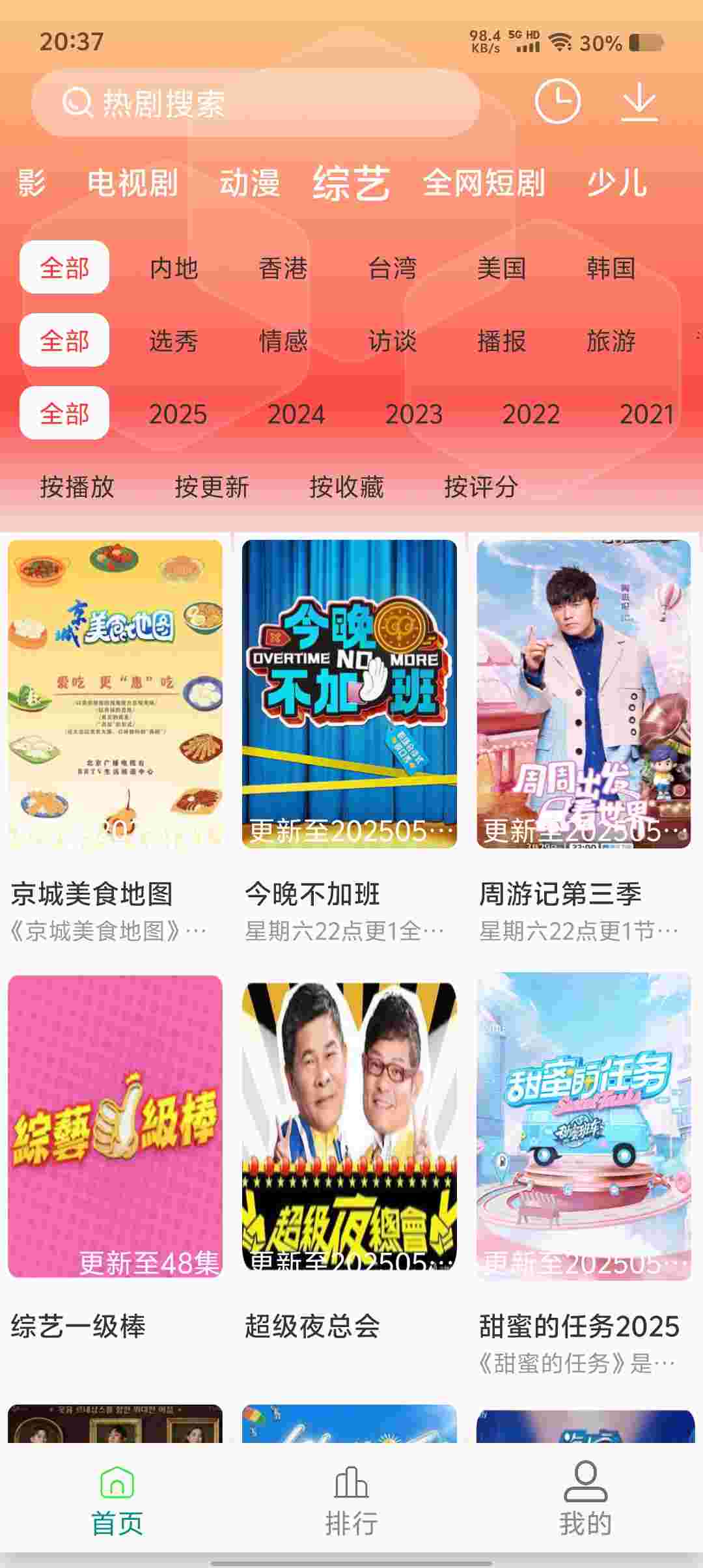703x1568 pixels.
Task: Open the 周游记第三季 show card
Action: point(584,694)
